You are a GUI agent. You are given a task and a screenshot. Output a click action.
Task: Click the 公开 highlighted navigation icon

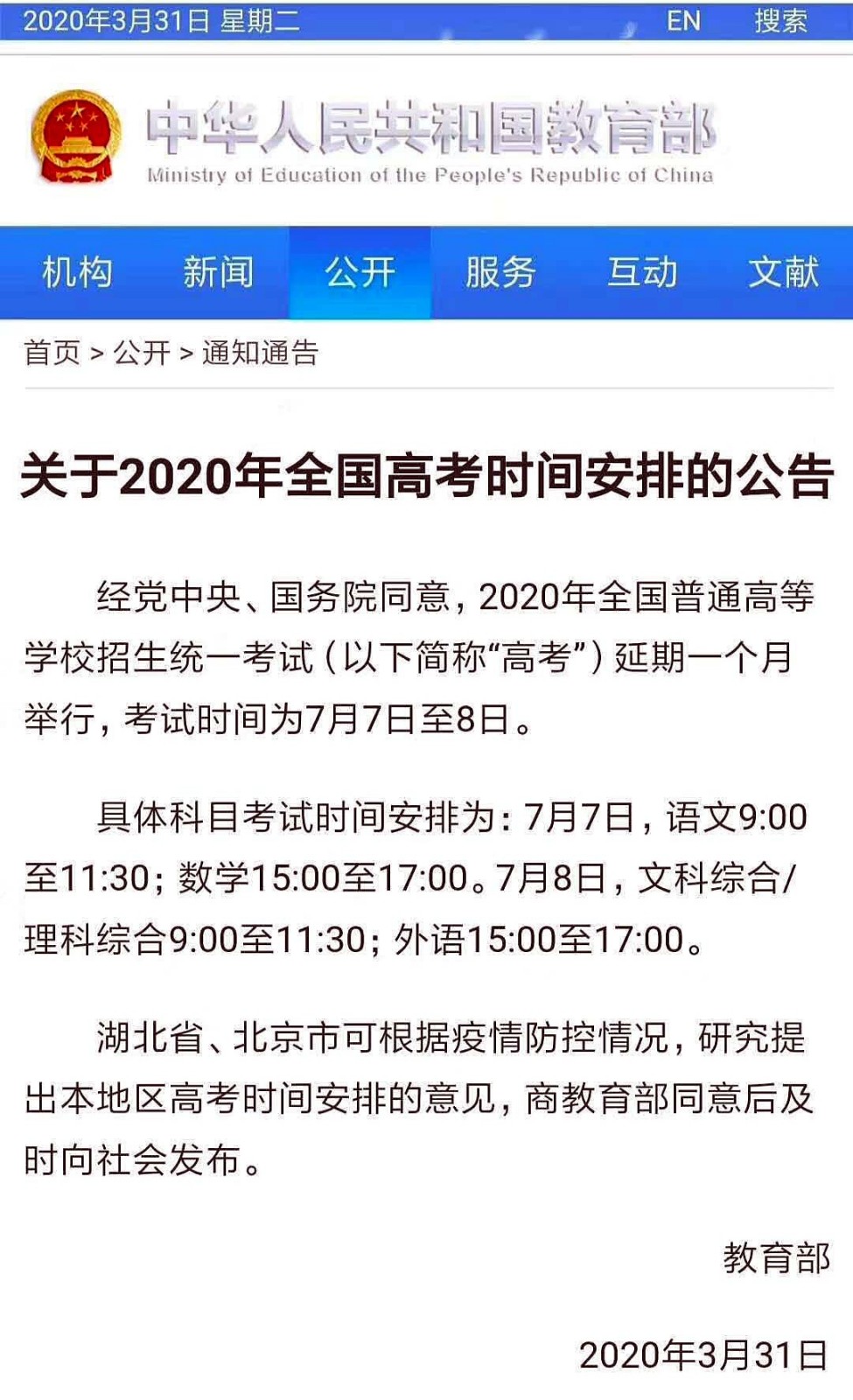point(361,273)
